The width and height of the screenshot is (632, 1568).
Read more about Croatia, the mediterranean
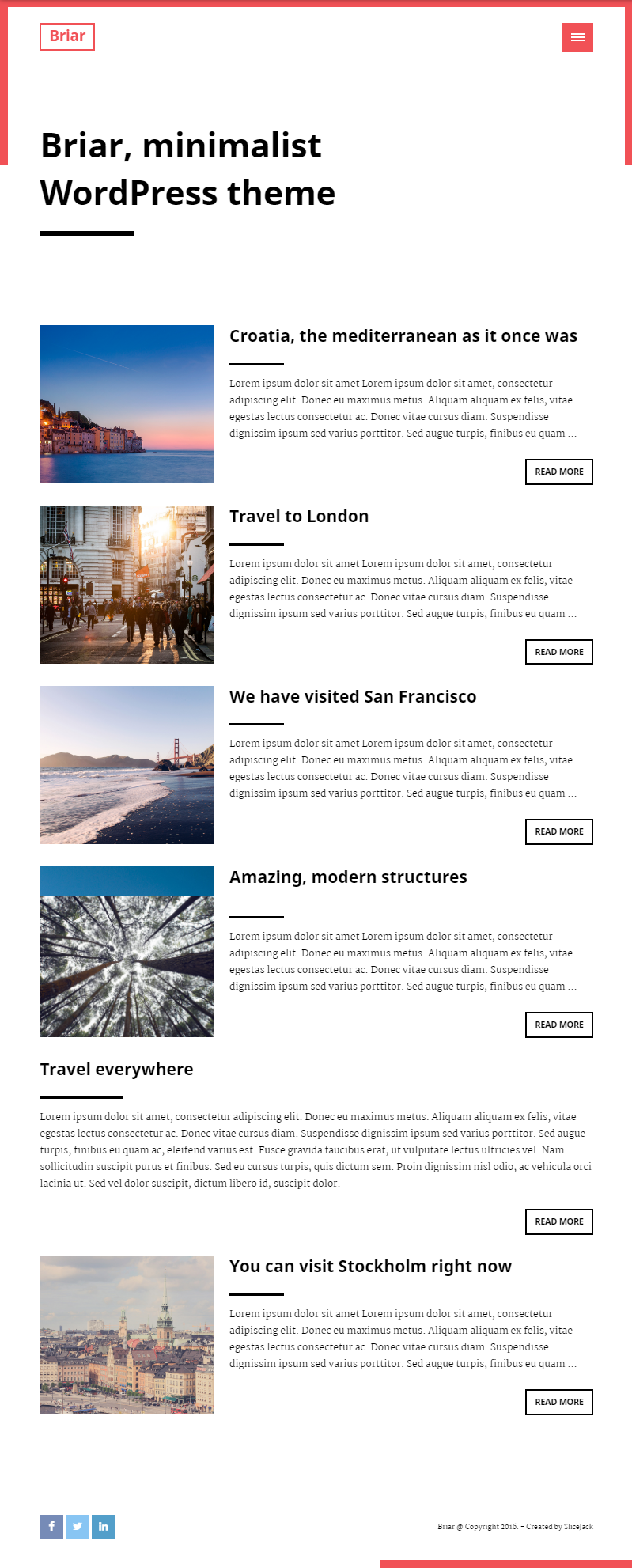(x=558, y=472)
